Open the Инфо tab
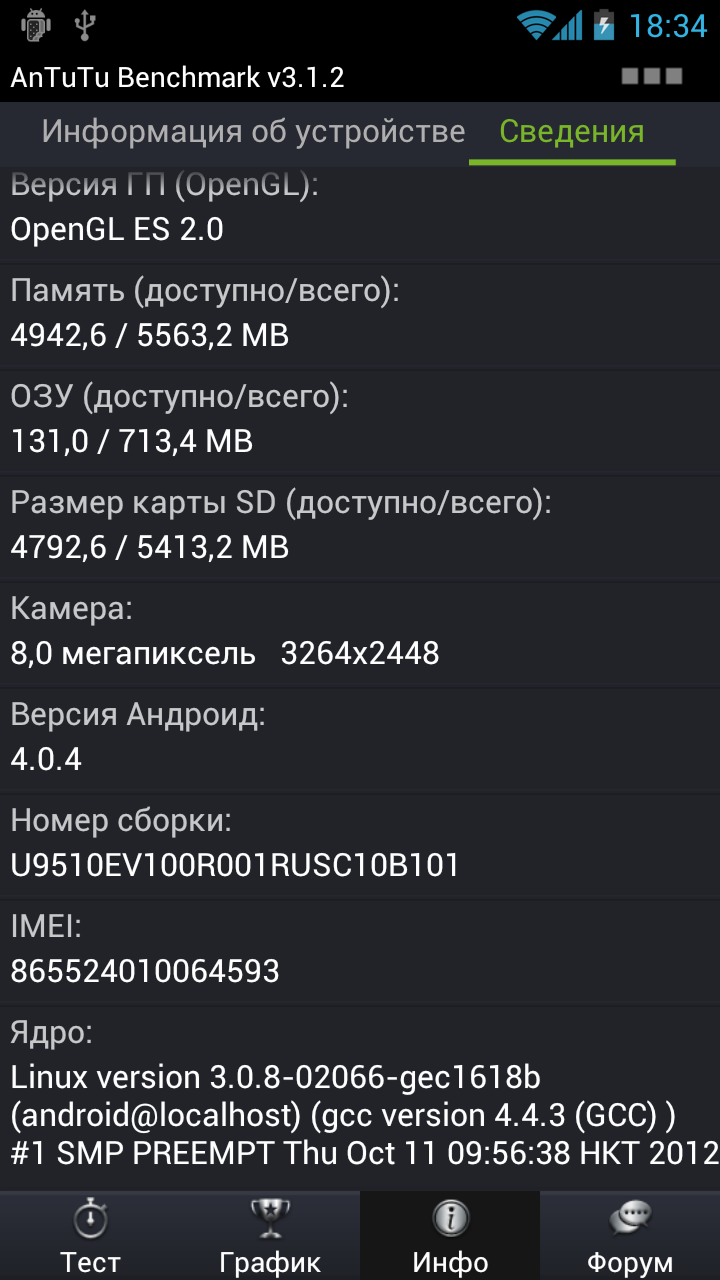This screenshot has width=720, height=1280. coord(450,1236)
